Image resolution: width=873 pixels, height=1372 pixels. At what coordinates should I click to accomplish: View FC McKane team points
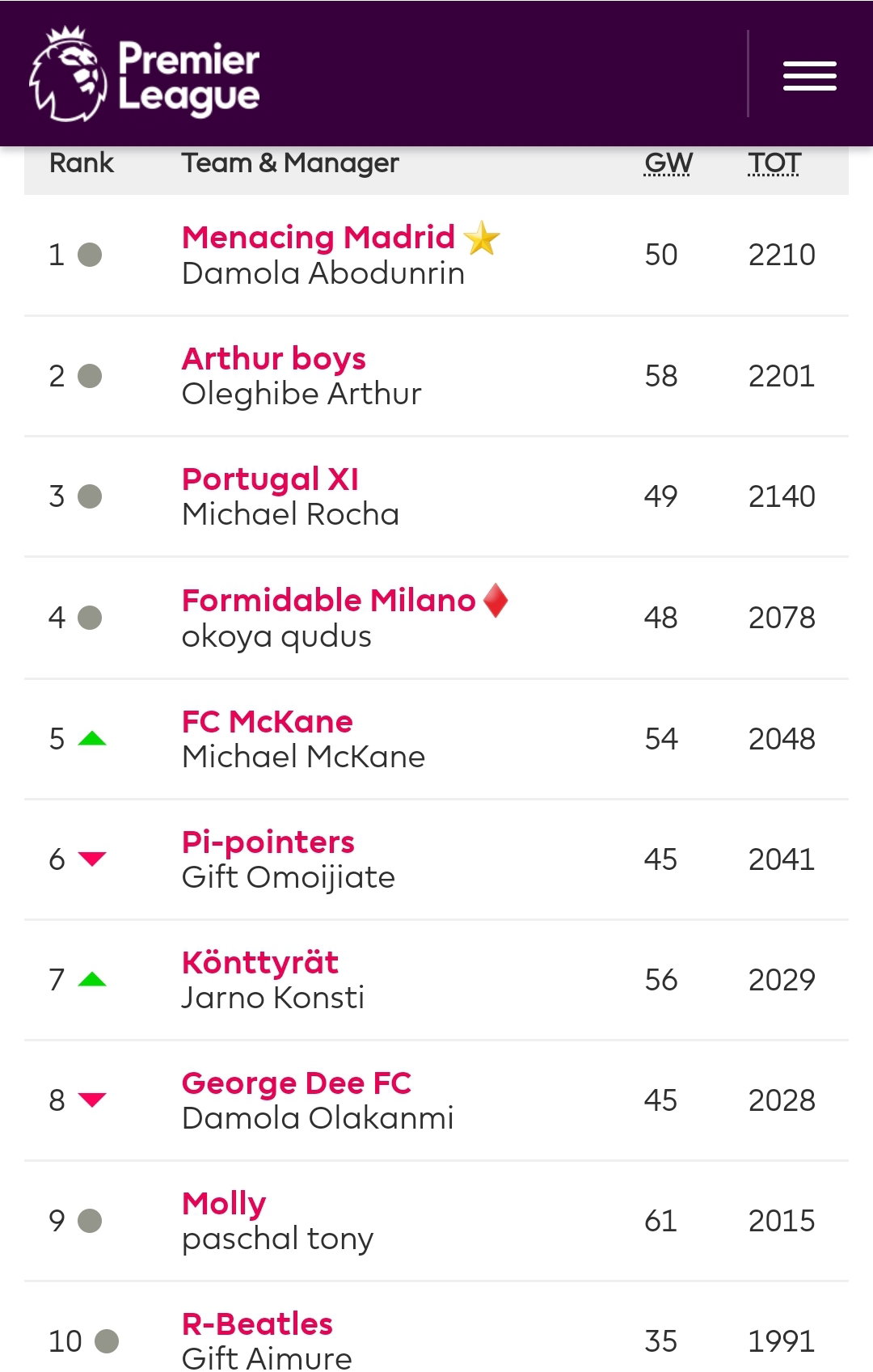[x=267, y=721]
